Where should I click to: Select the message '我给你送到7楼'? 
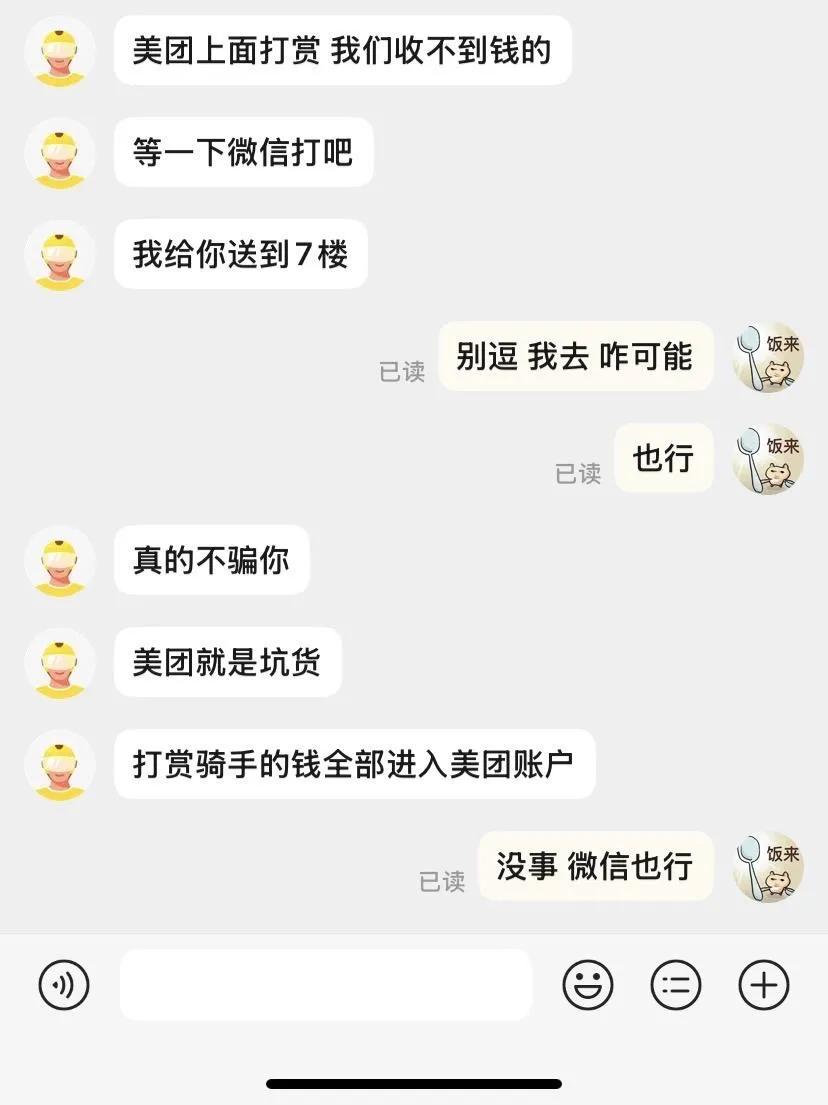pyautogui.click(x=240, y=255)
